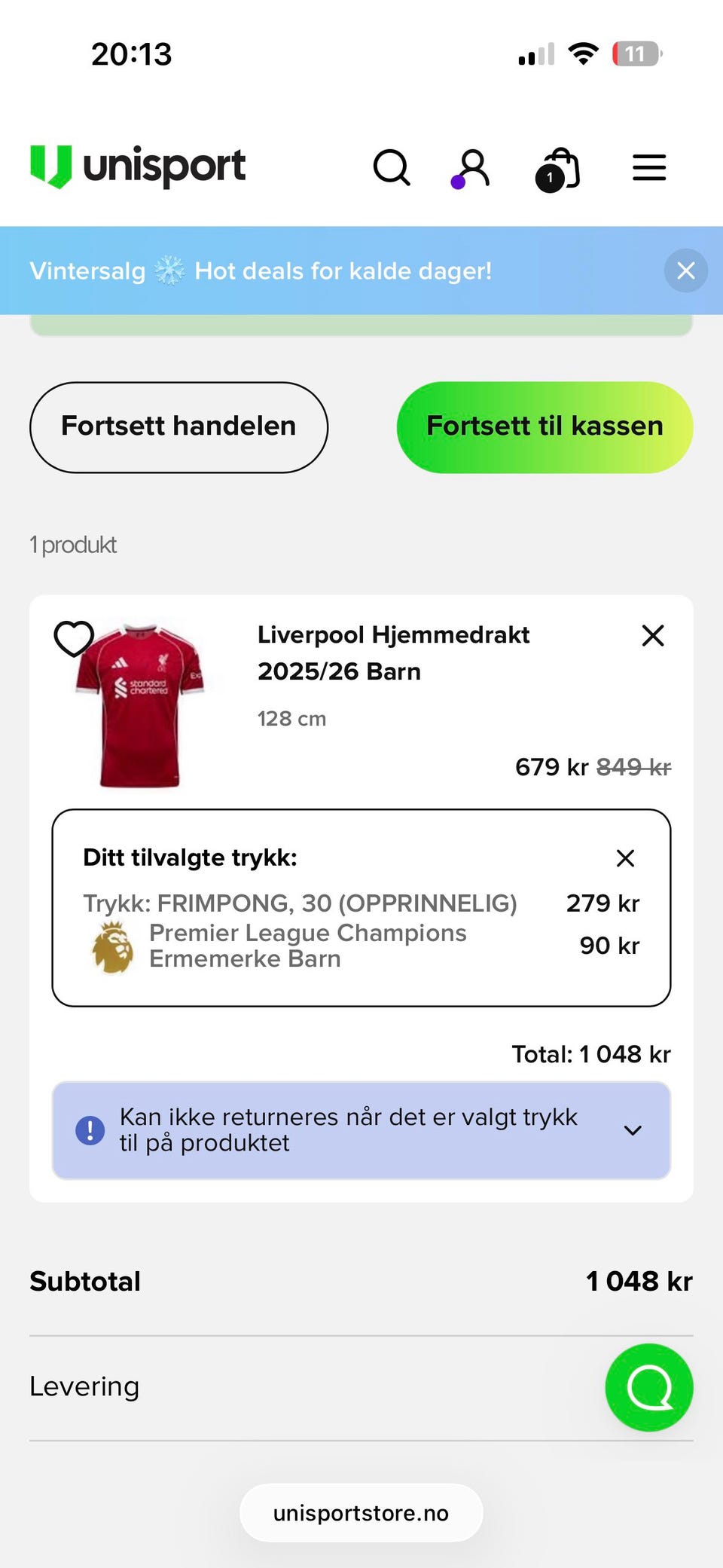This screenshot has width=723, height=1568.
Task: Open the shopping bag cart
Action: coord(558,169)
